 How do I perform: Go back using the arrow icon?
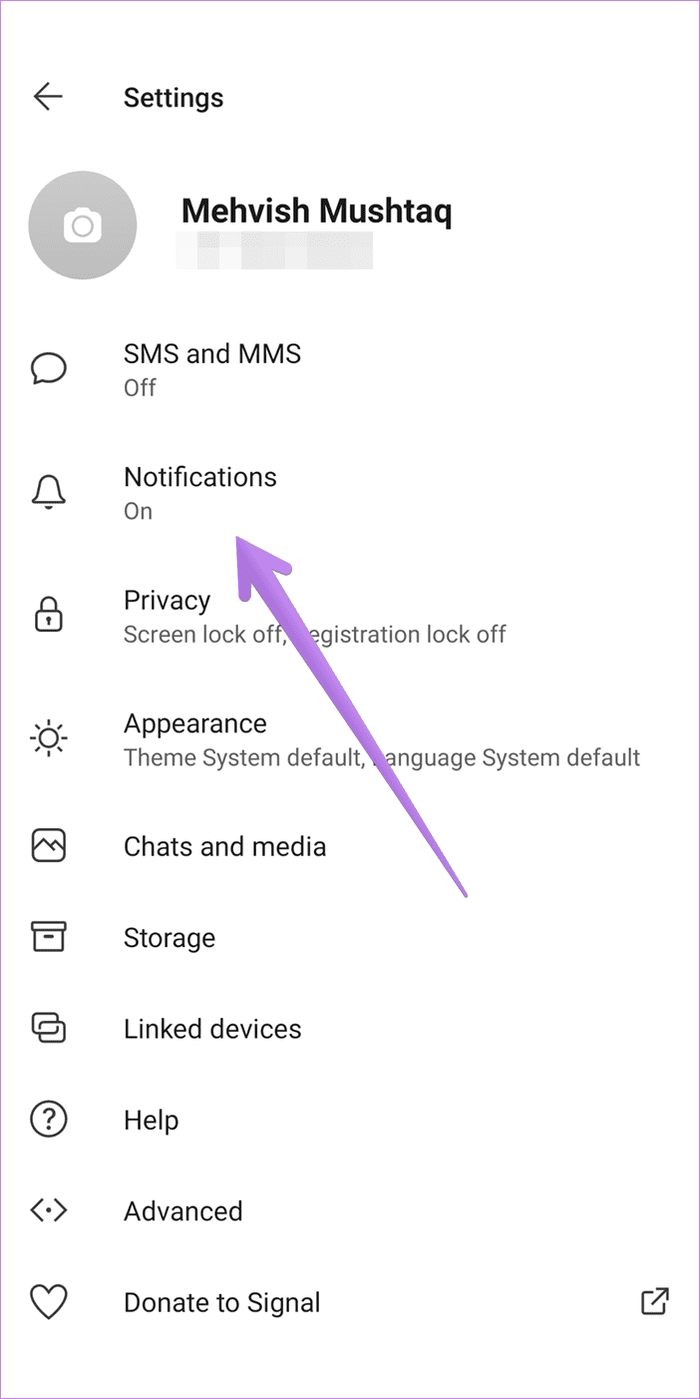[48, 97]
